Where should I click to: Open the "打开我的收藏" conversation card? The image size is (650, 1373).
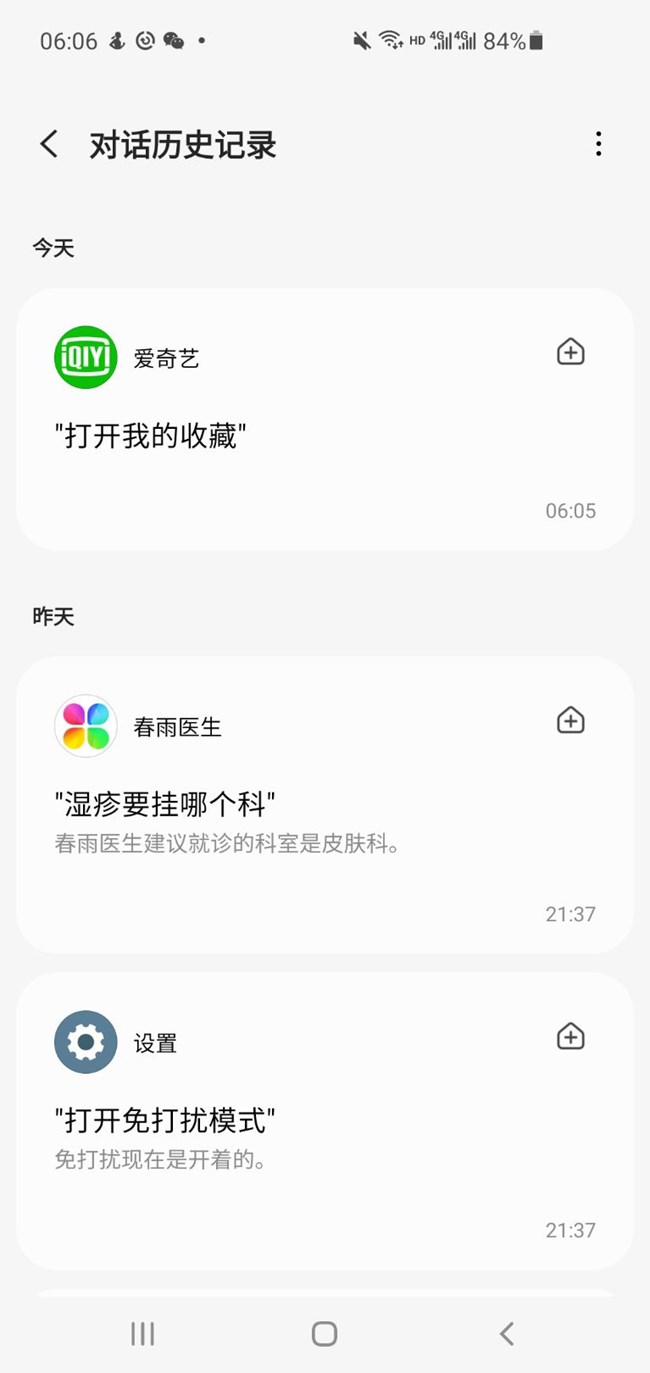(324, 420)
